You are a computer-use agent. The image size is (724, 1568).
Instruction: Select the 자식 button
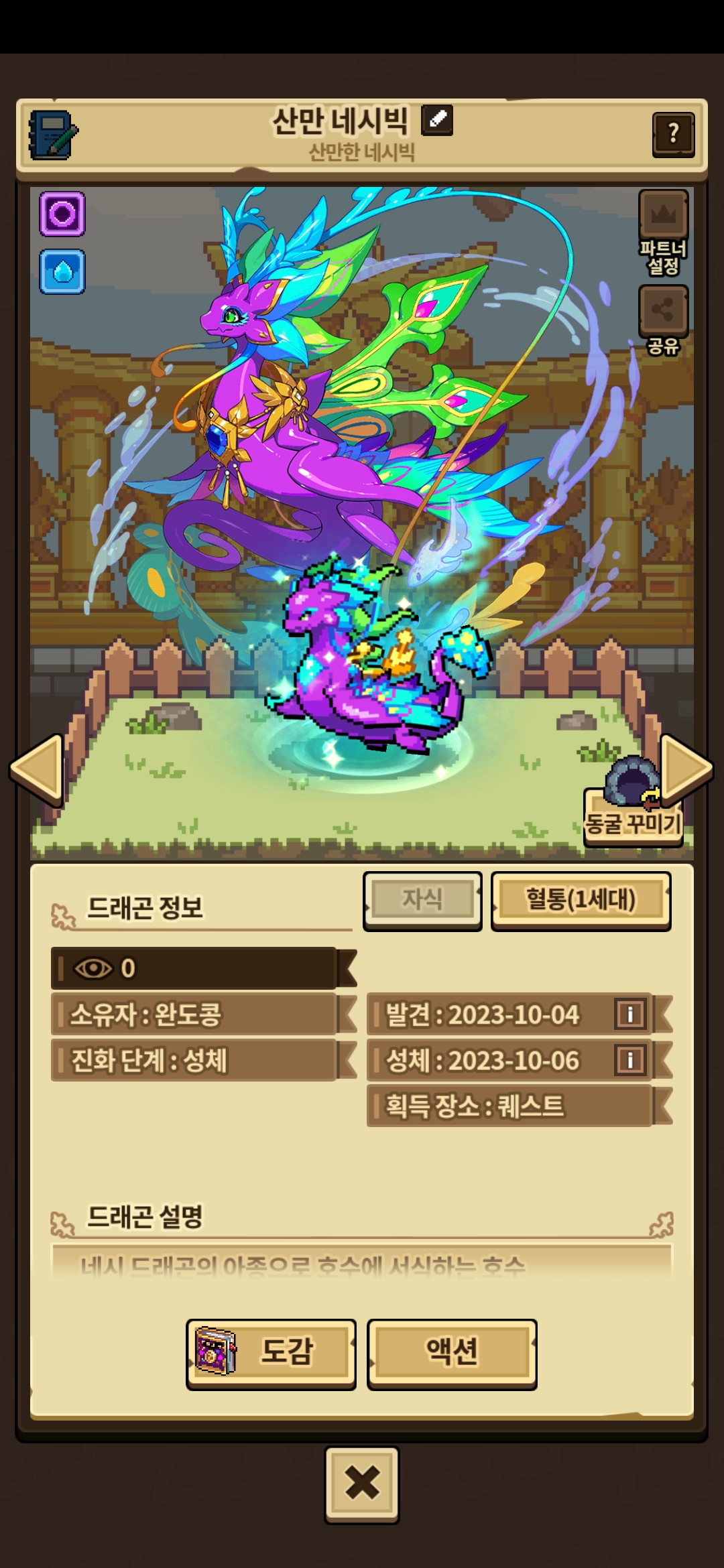coord(422,900)
